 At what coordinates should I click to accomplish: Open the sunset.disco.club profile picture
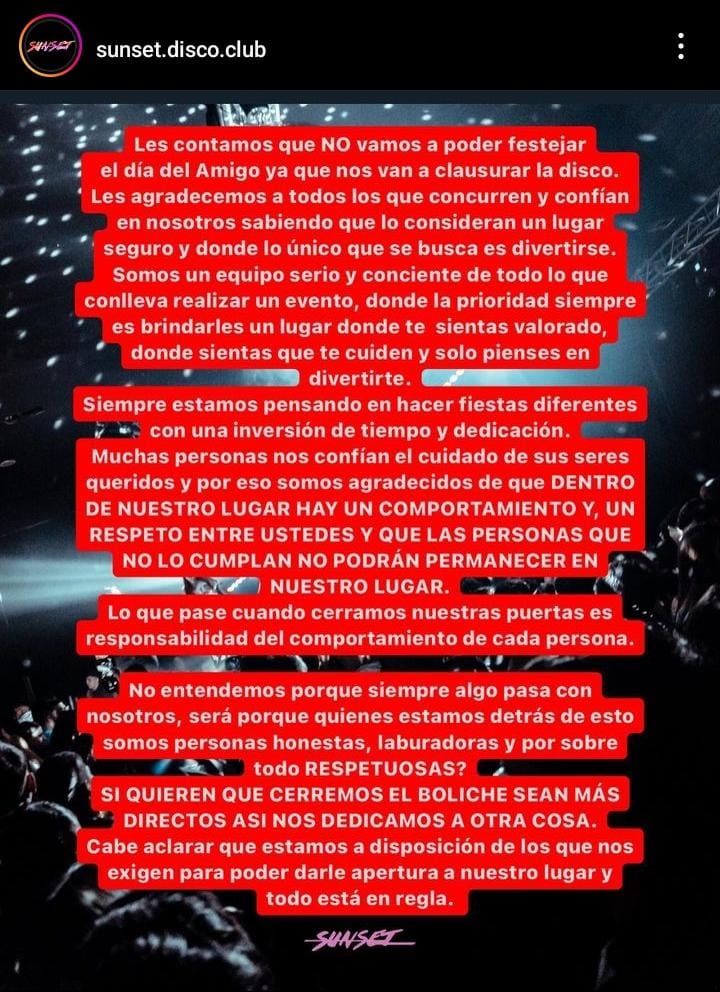(50, 47)
